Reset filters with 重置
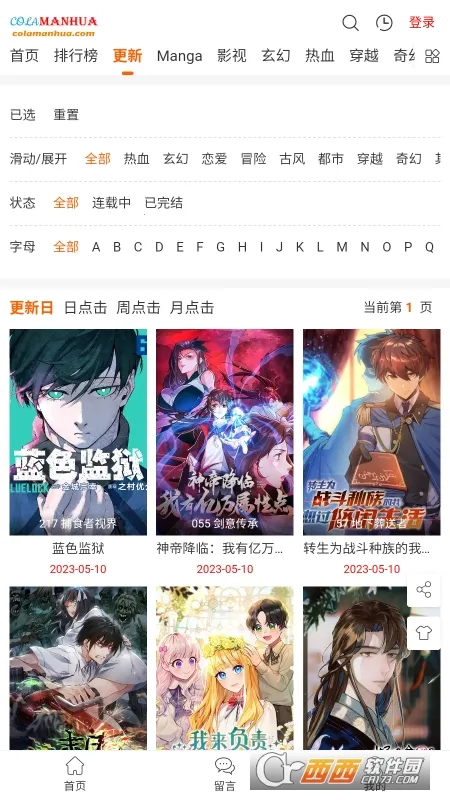The width and height of the screenshot is (450, 800). click(x=66, y=115)
